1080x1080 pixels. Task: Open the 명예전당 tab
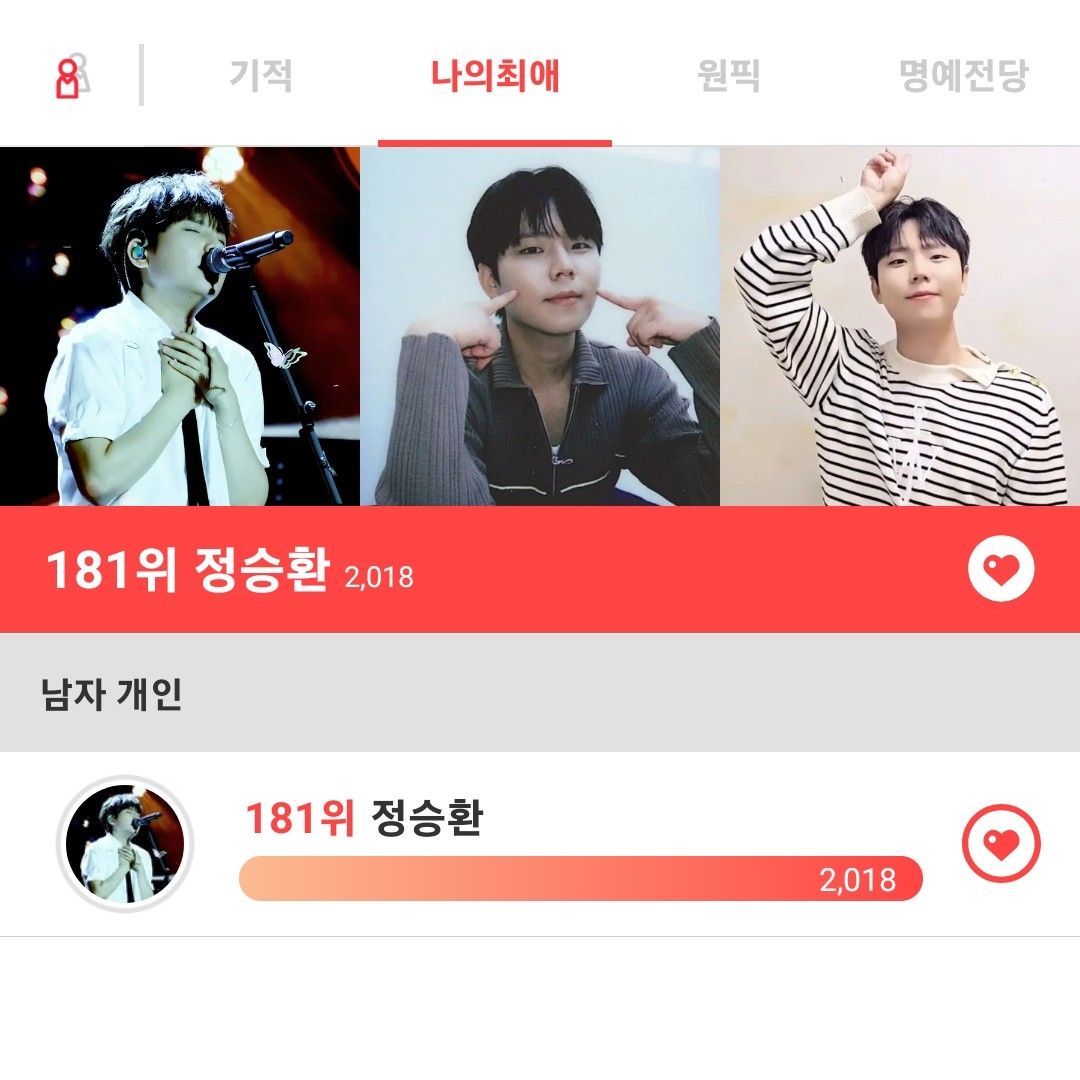click(x=962, y=76)
